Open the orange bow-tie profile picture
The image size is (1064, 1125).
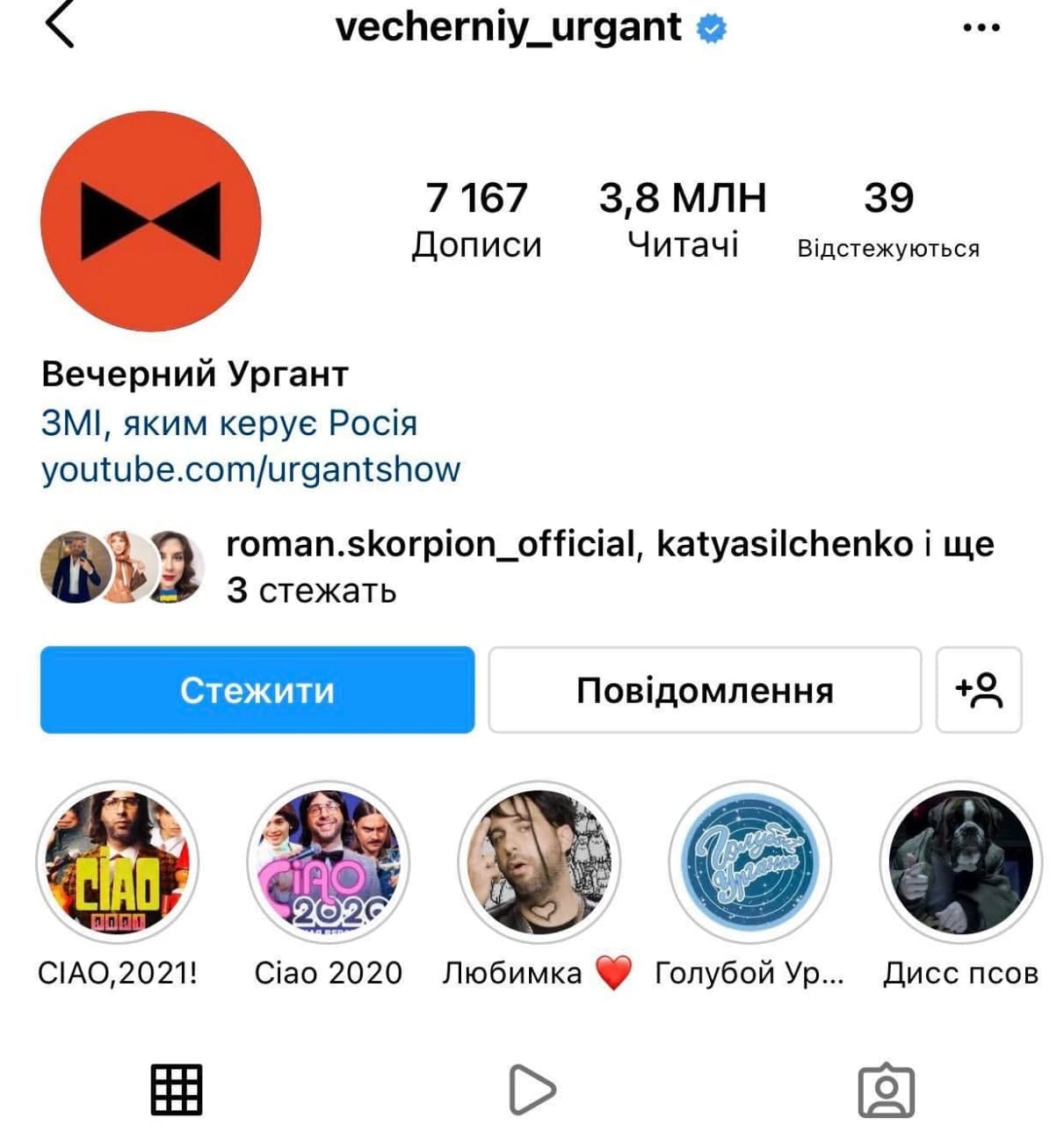pos(151,221)
